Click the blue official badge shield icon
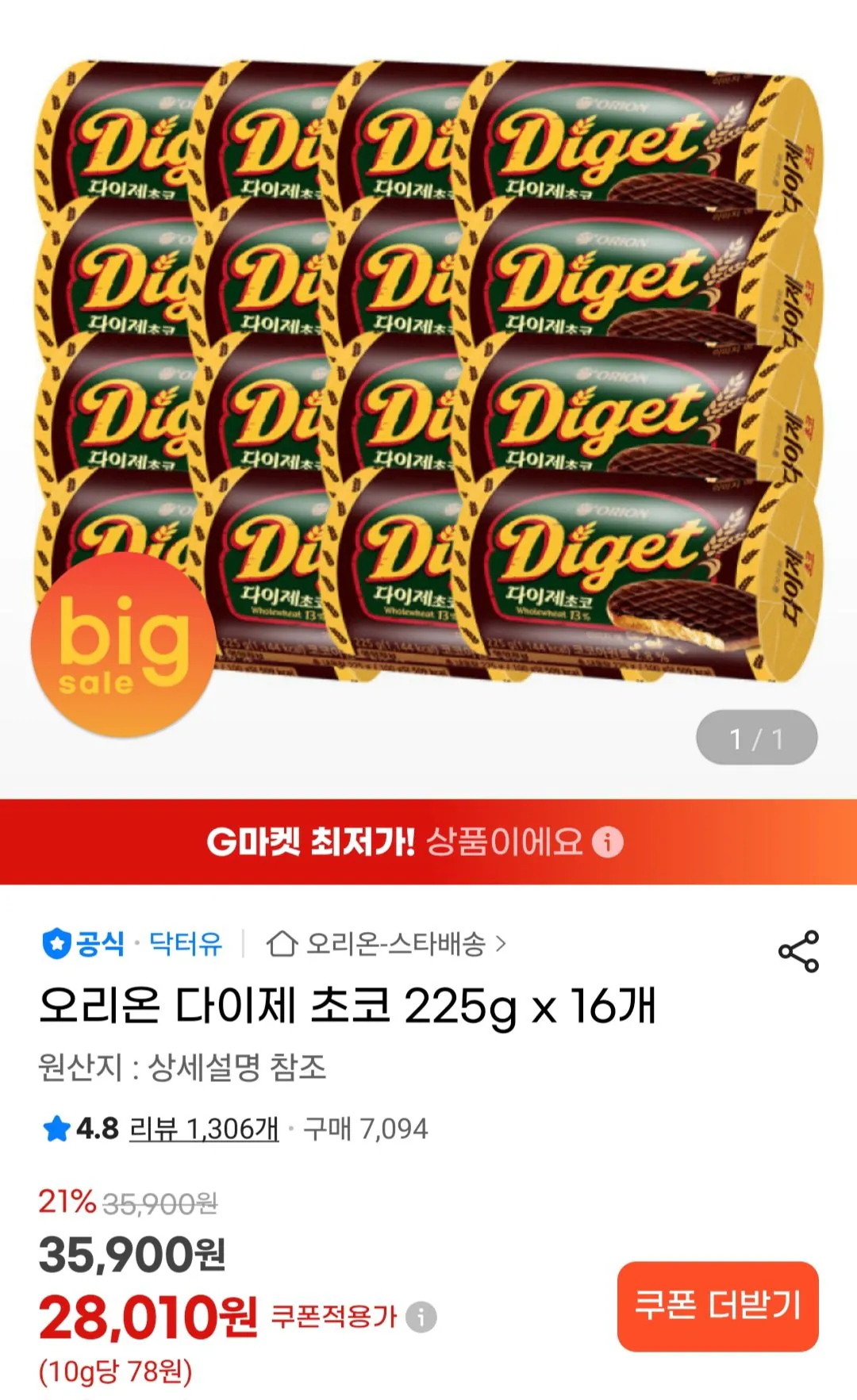The width and height of the screenshot is (857, 1400). click(56, 944)
